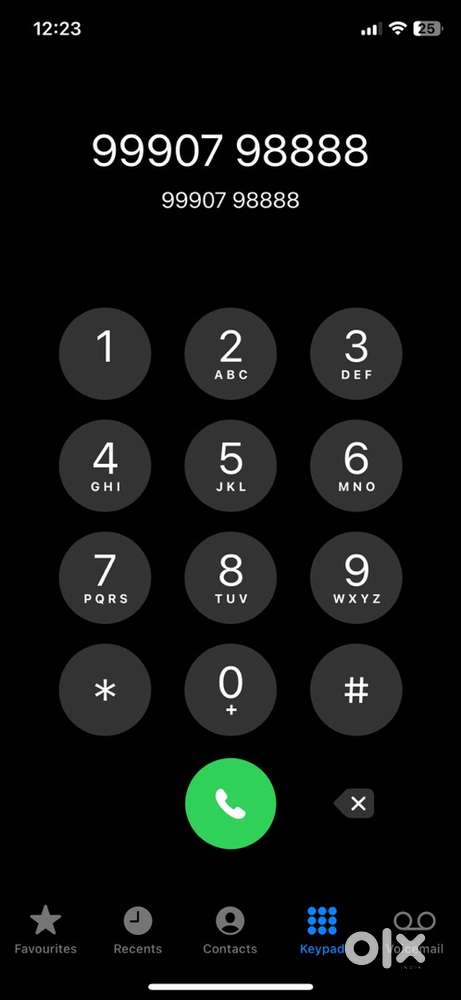Open the Voicemail tab
Screen dimensions: 461x1000
point(414,931)
